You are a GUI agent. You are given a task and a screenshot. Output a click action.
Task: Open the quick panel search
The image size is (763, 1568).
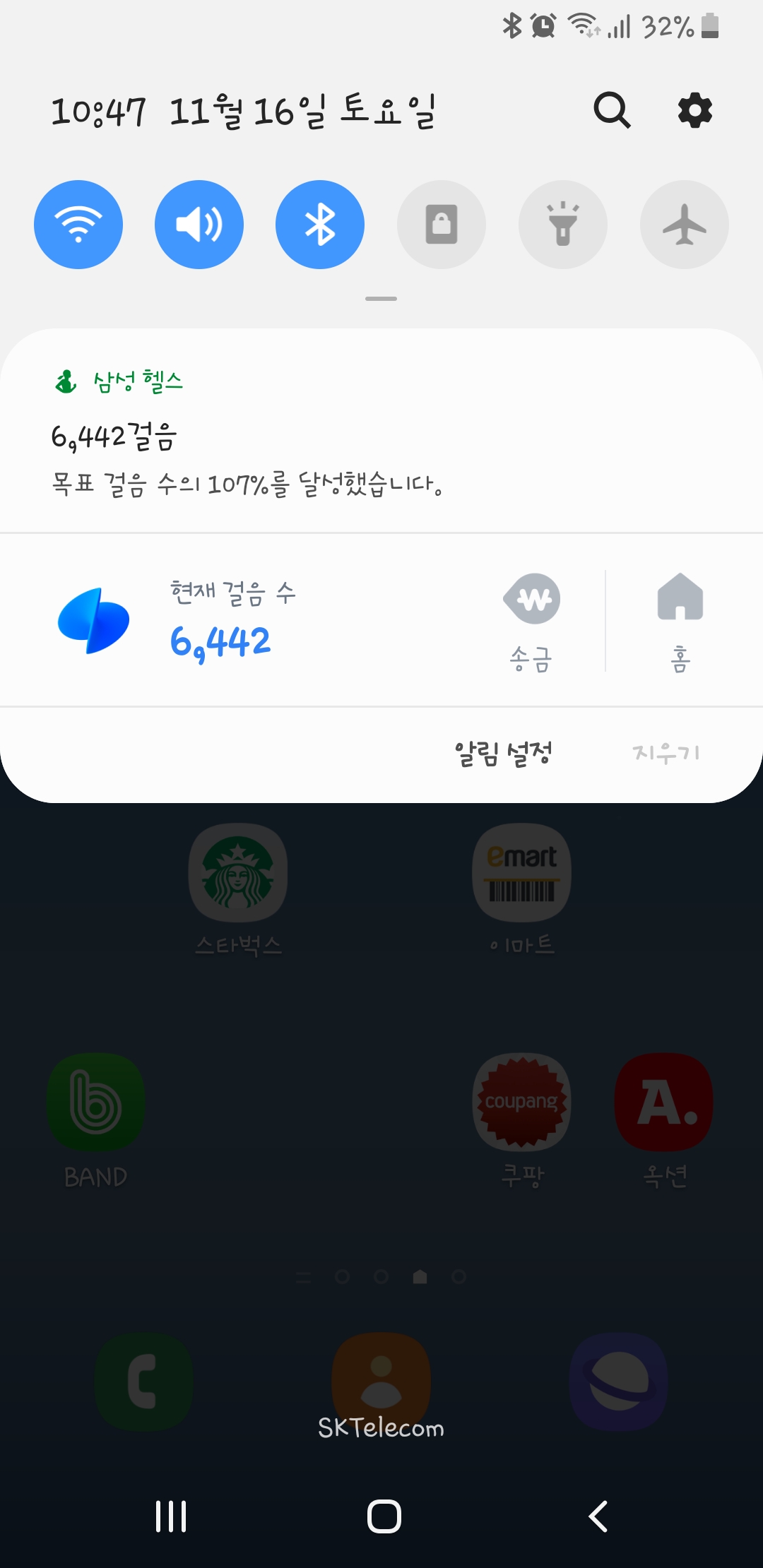click(612, 110)
